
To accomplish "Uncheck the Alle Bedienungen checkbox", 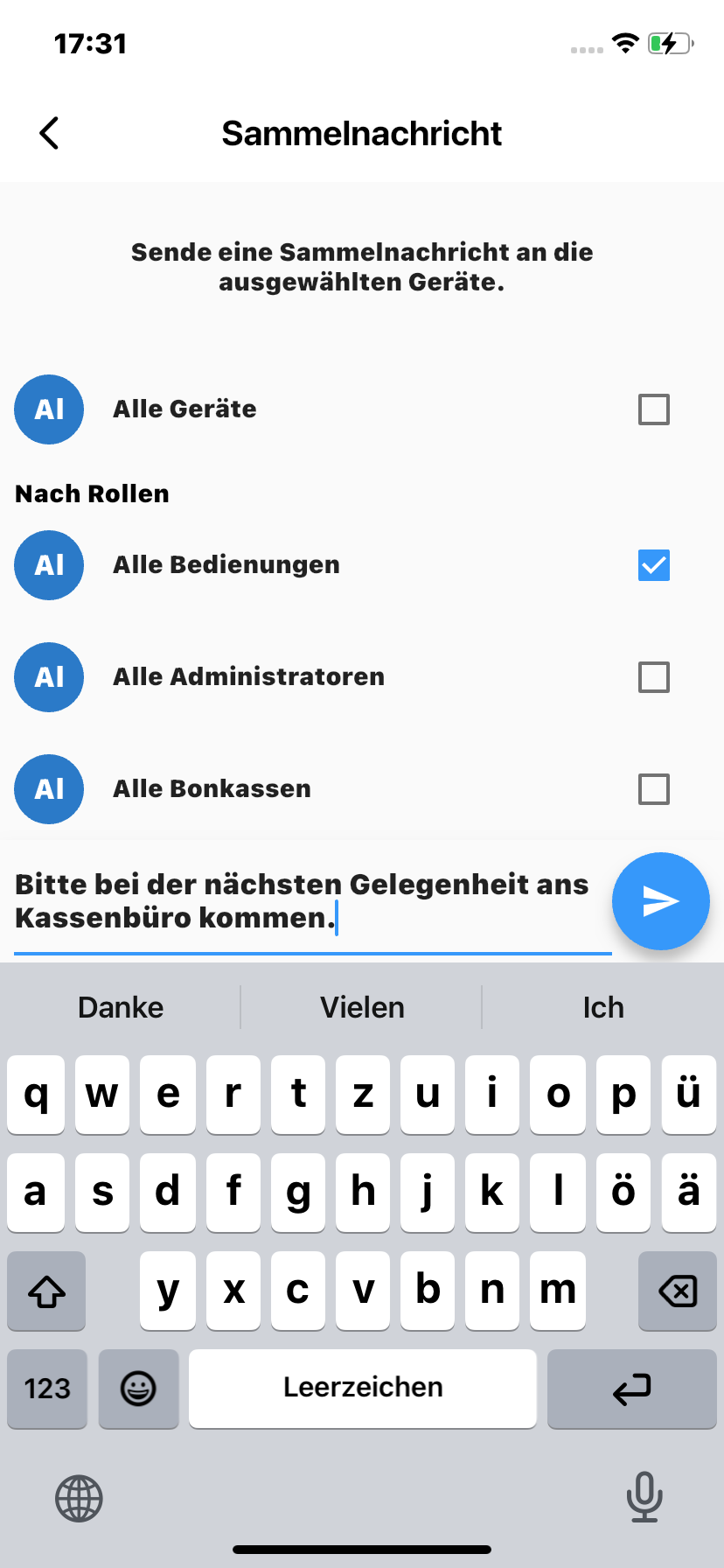I will click(654, 565).
